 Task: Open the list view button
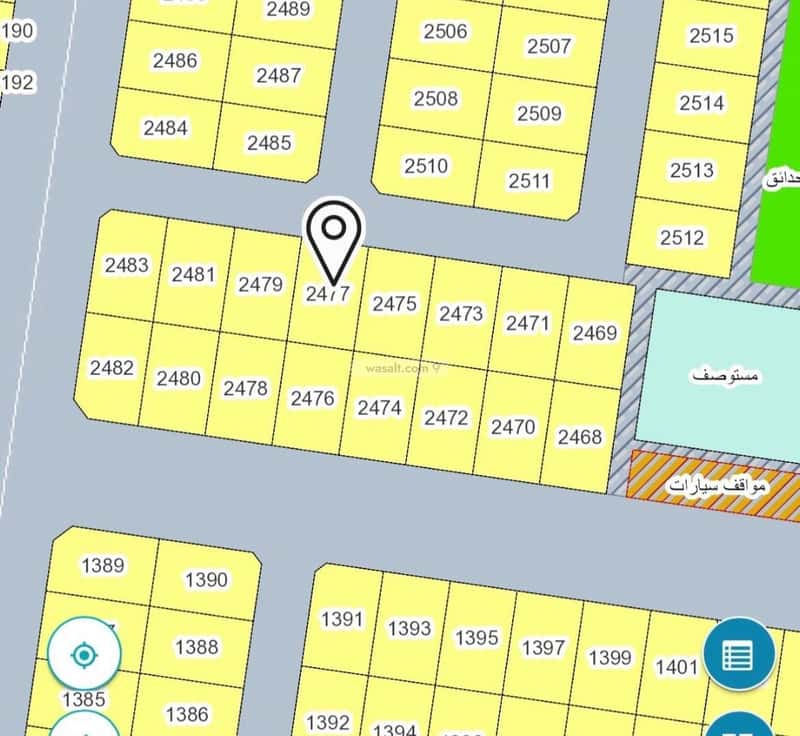coord(739,656)
